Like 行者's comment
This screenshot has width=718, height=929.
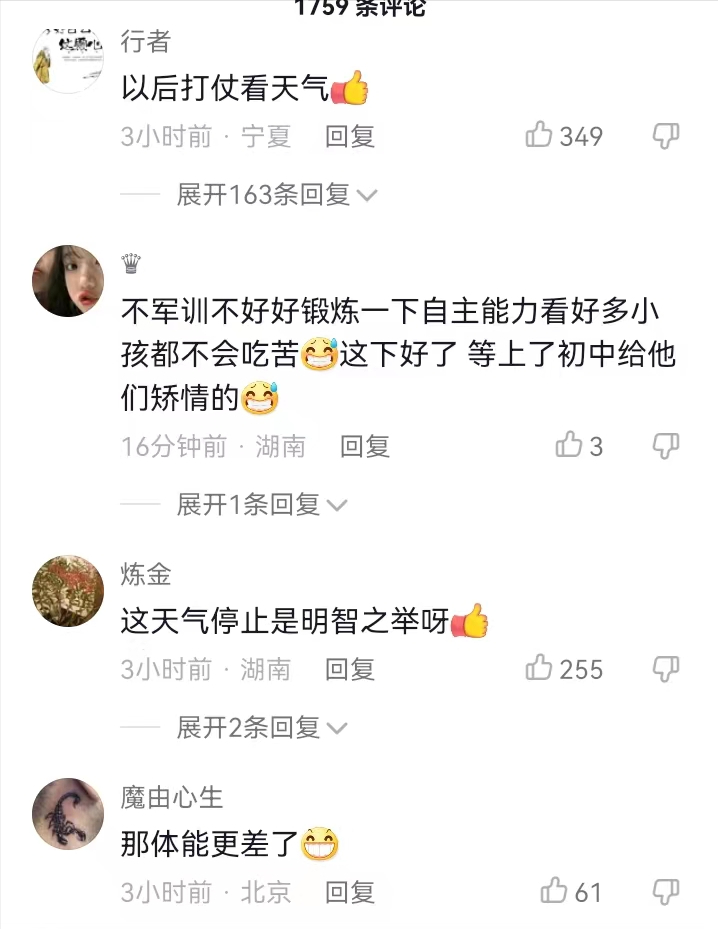(x=540, y=136)
